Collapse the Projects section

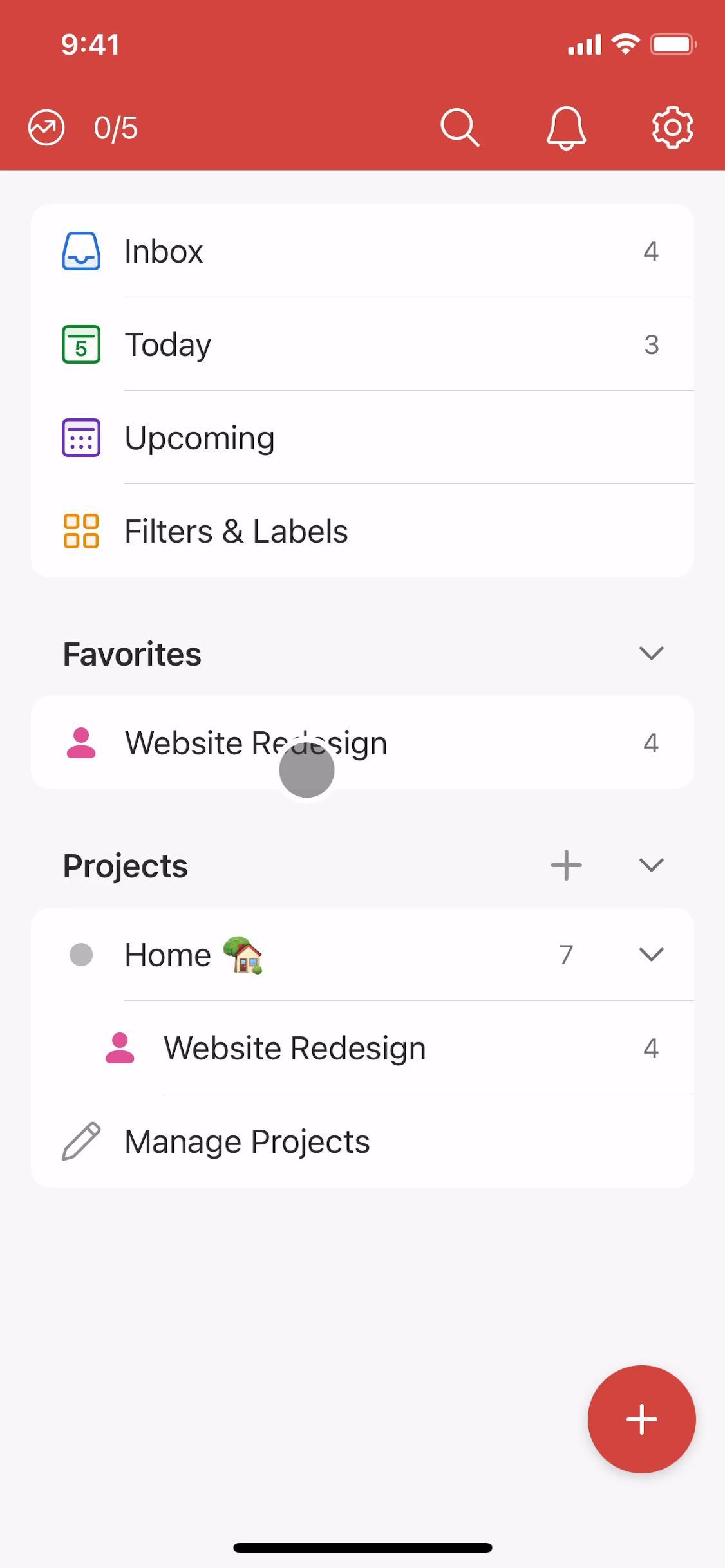(x=651, y=865)
